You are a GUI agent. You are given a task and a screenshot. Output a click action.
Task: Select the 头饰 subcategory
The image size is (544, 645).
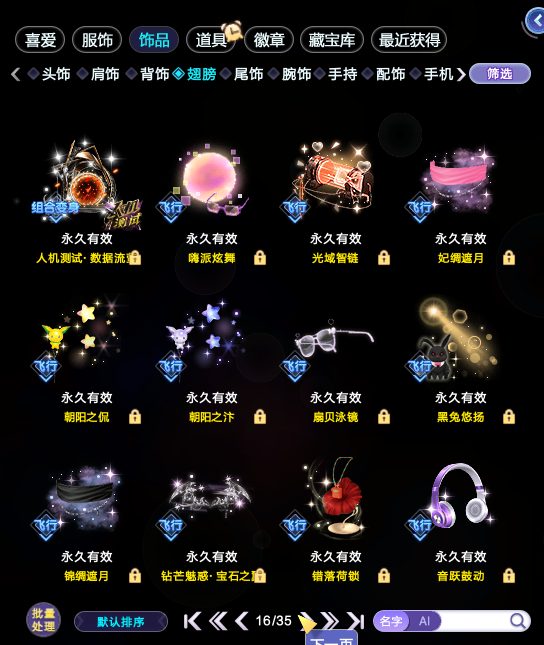[49, 74]
